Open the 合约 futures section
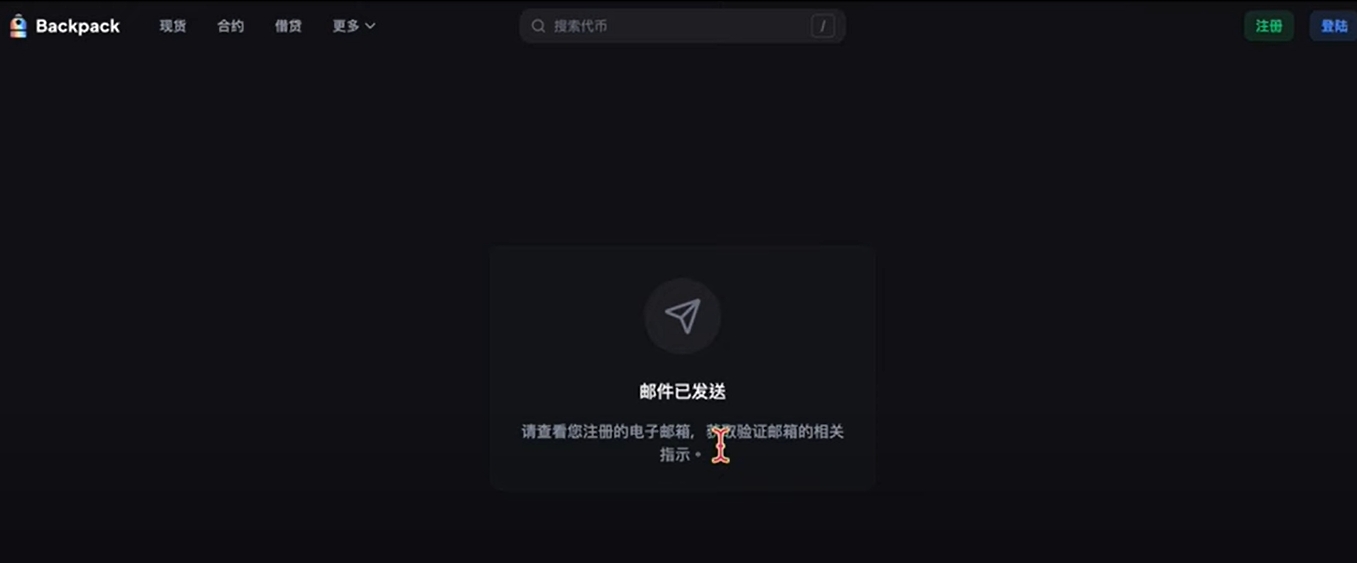The image size is (1357, 563). [230, 26]
